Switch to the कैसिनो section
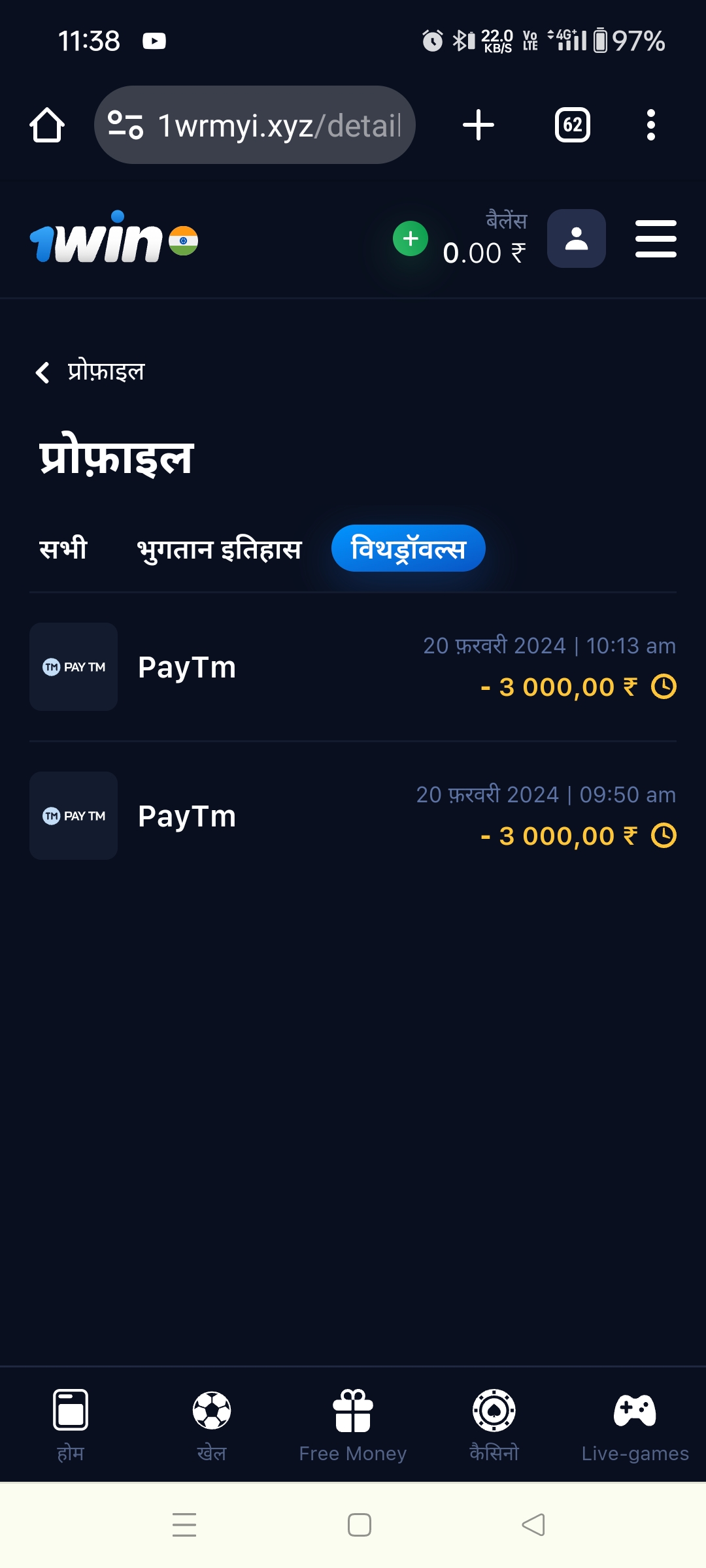Screen dimensions: 706x1568 pyautogui.click(x=494, y=1424)
